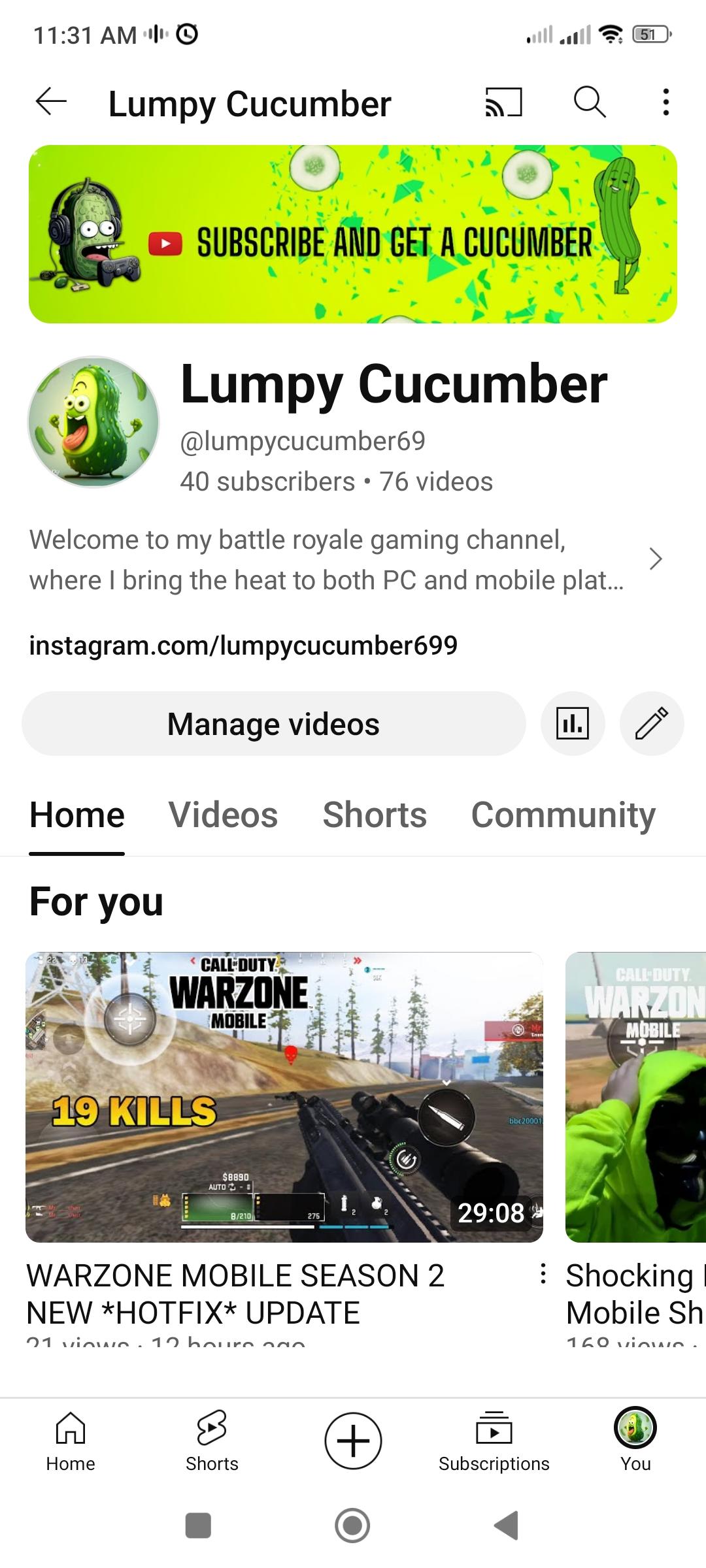
Task: Open the top bar overflow menu
Action: [665, 103]
